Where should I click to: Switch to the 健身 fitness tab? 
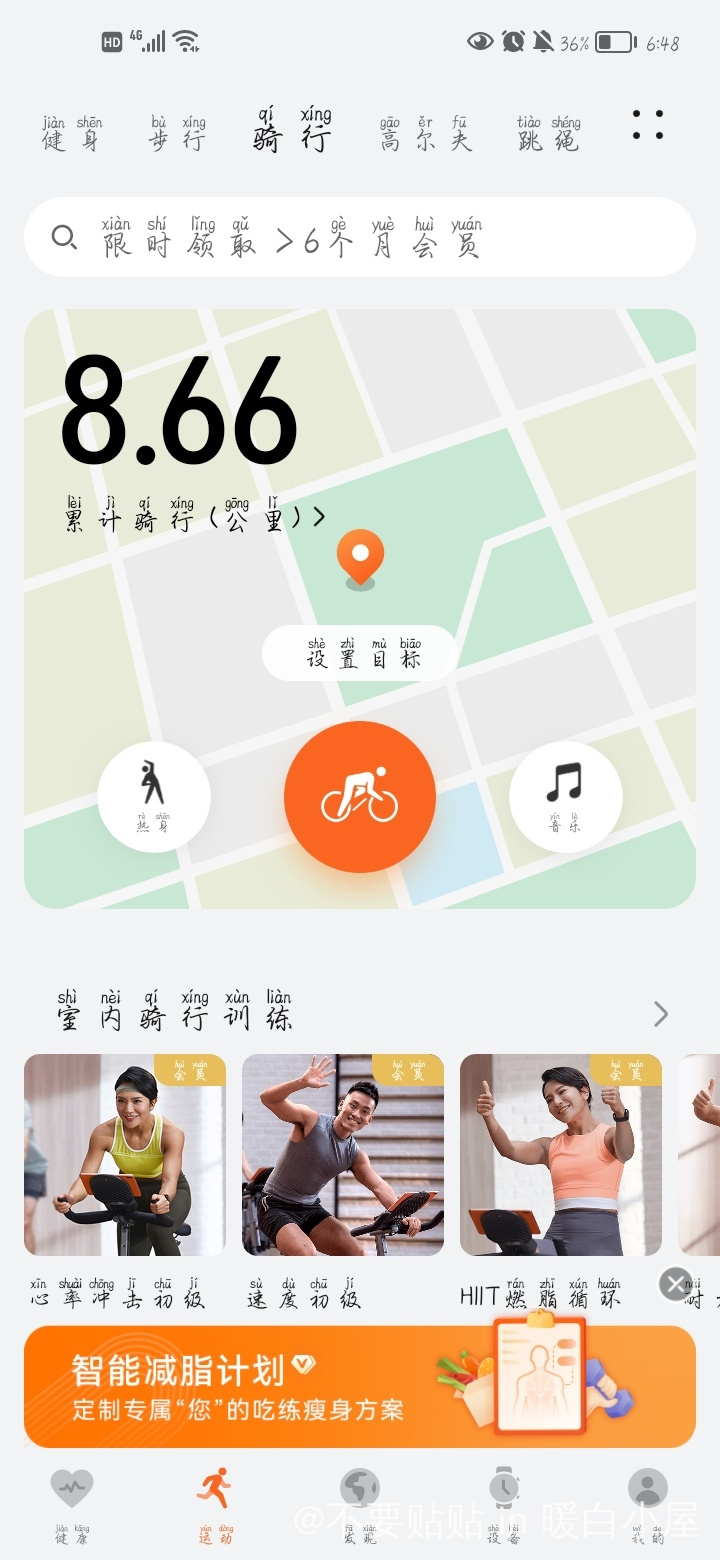click(x=71, y=134)
